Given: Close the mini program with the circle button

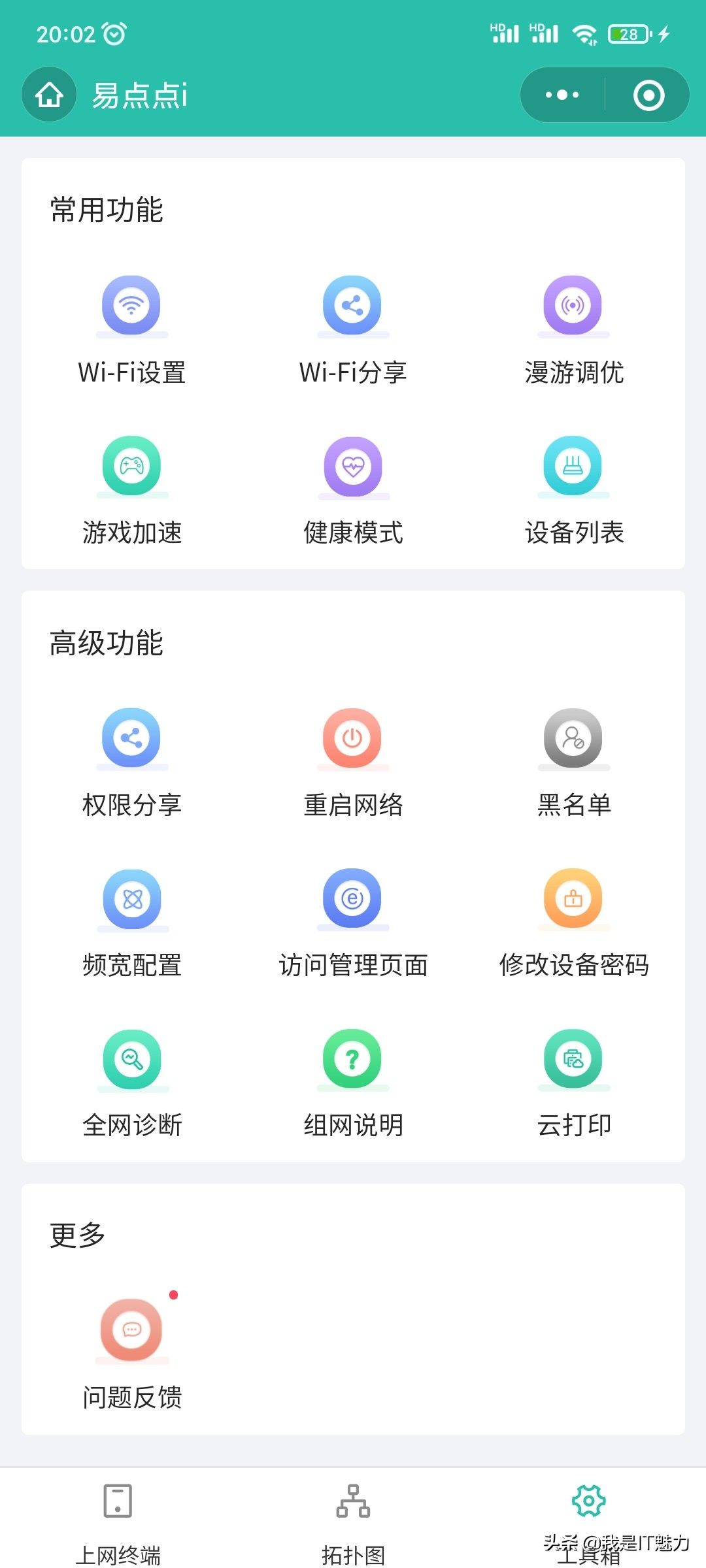Looking at the screenshot, I should [648, 95].
